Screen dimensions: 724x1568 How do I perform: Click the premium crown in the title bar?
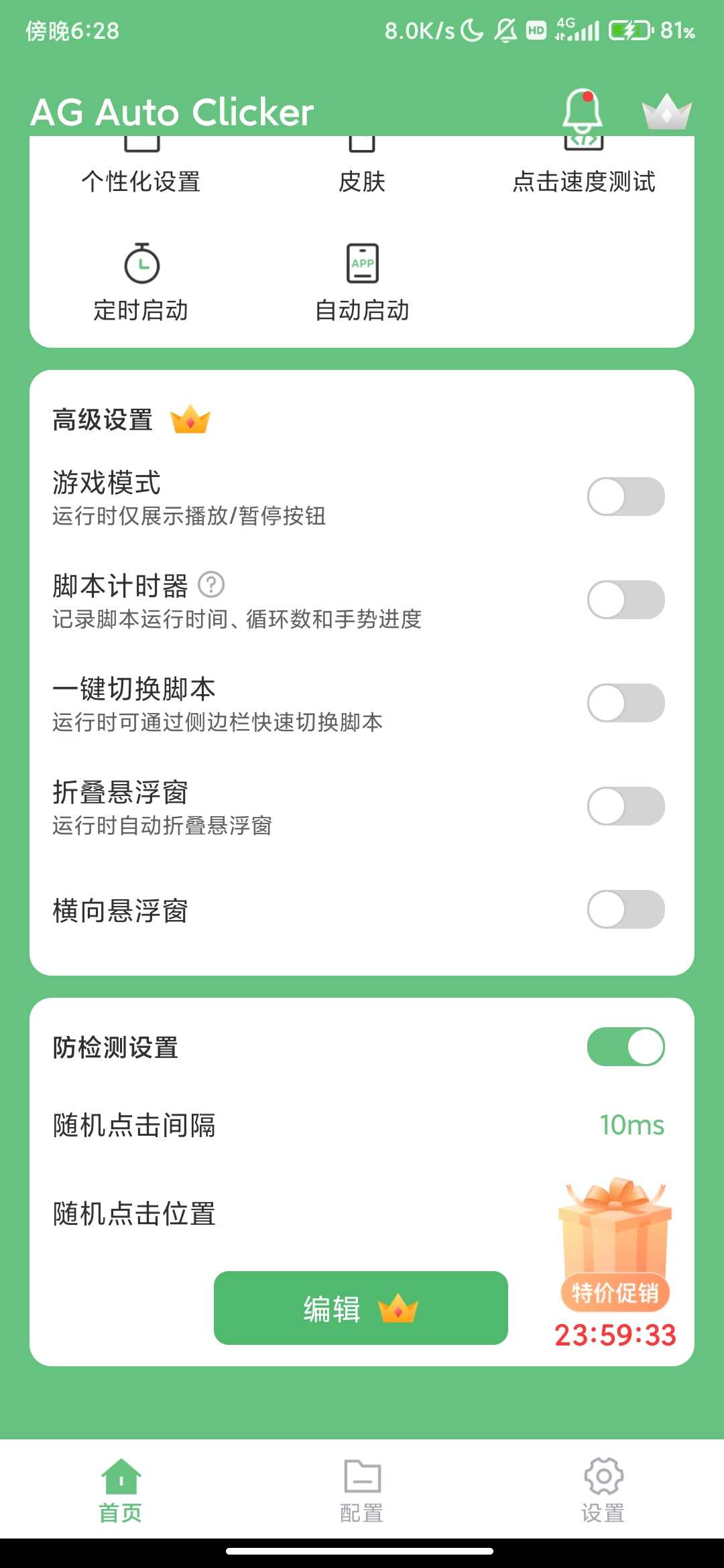(664, 113)
